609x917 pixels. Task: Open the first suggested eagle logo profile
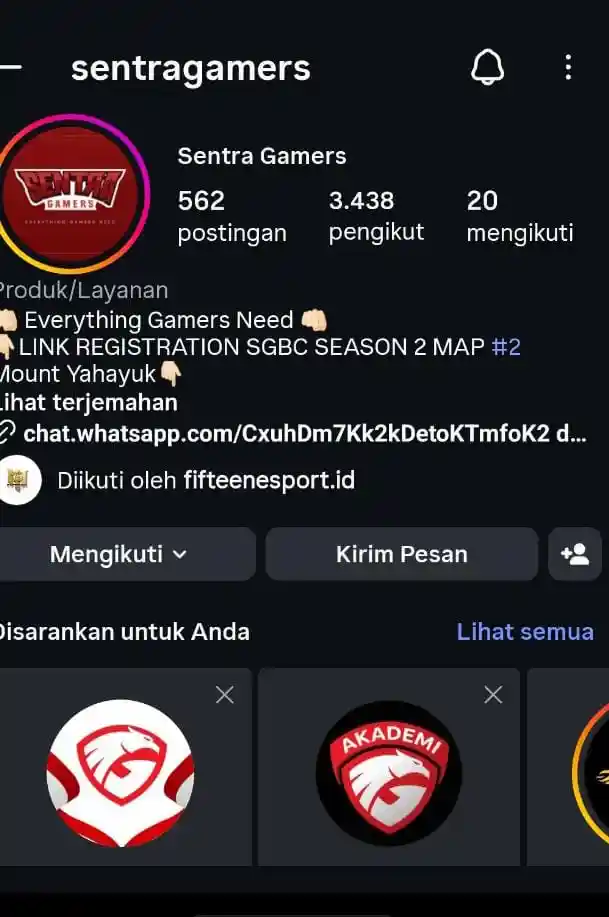tap(120, 773)
